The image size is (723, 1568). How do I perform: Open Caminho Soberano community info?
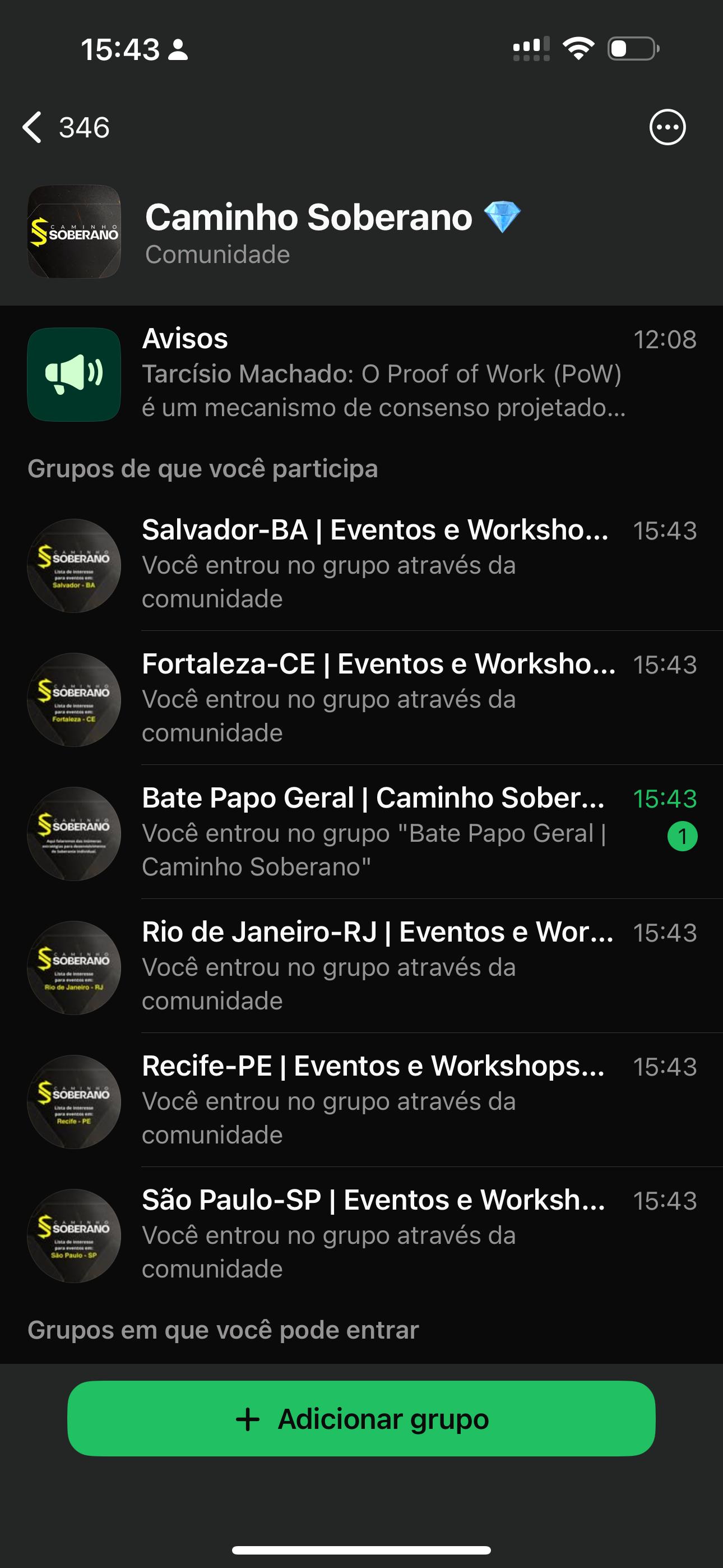click(x=308, y=231)
